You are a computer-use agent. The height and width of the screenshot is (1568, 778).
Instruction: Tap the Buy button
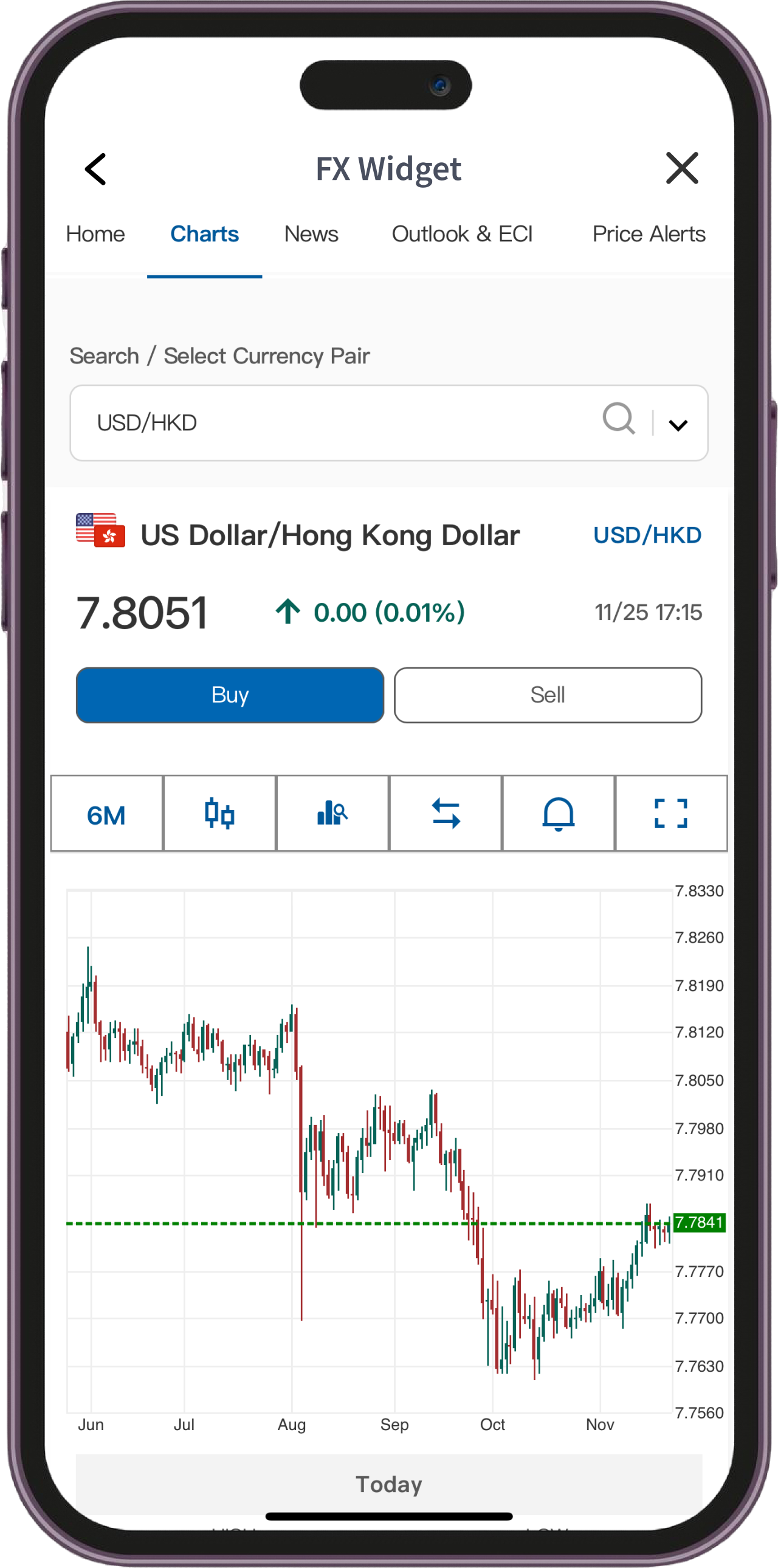tap(230, 695)
